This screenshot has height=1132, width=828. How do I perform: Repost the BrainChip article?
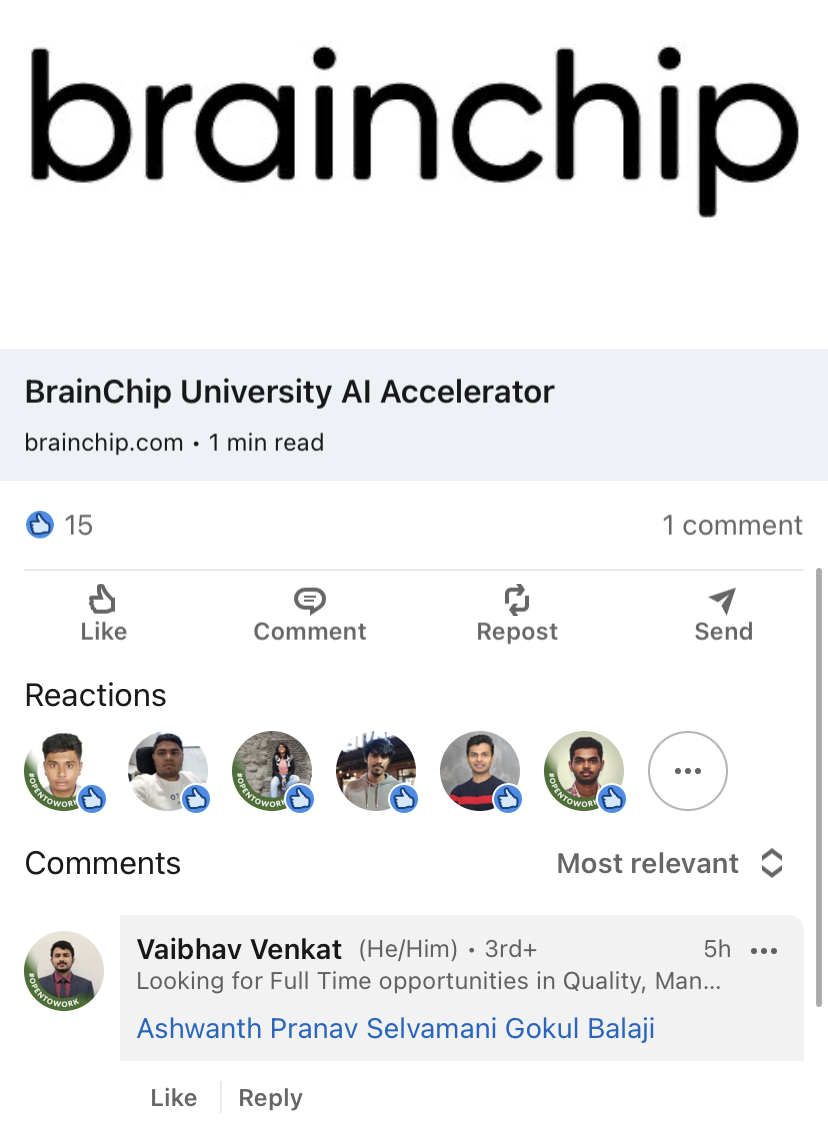click(517, 614)
